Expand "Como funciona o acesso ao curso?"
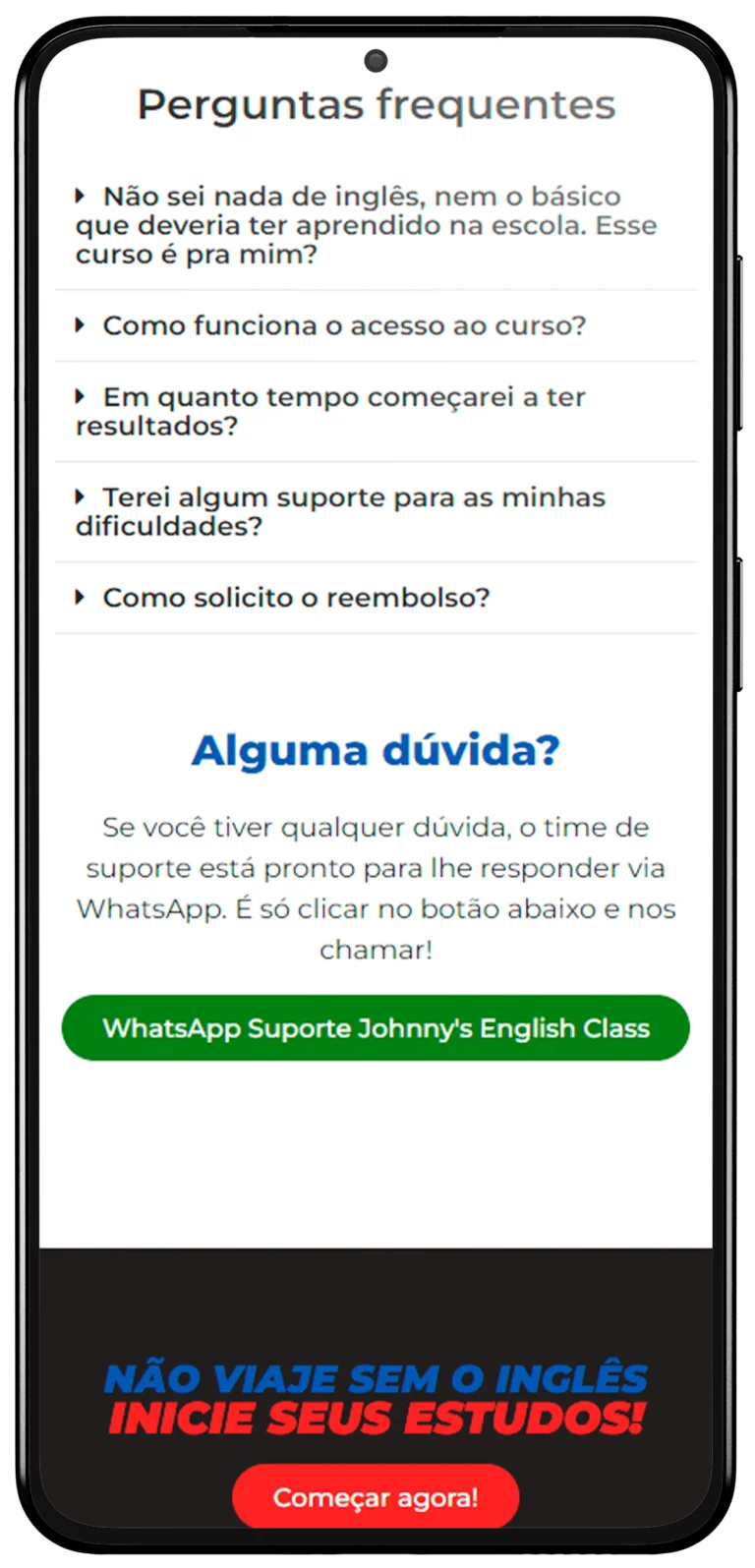Viewport: 755px width, 1568px height. [344, 325]
